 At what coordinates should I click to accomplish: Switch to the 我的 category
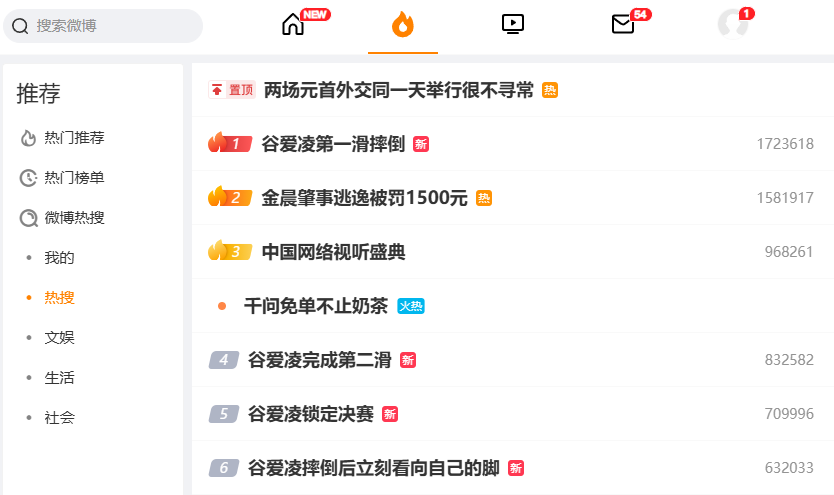[59, 258]
